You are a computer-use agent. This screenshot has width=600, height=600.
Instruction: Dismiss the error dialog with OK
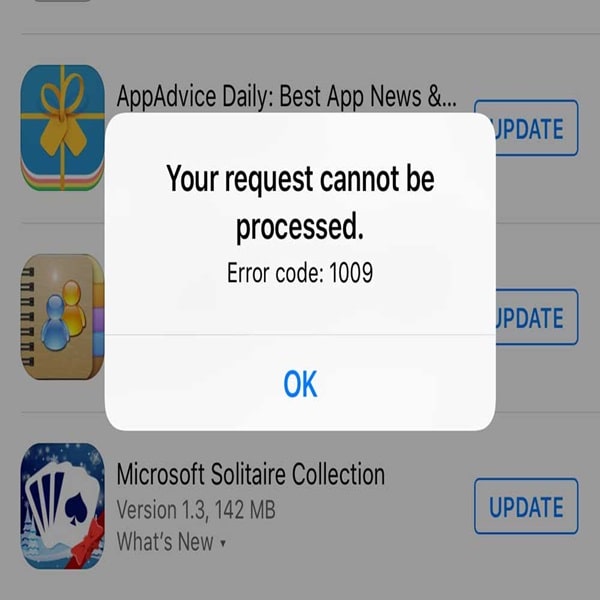click(300, 384)
